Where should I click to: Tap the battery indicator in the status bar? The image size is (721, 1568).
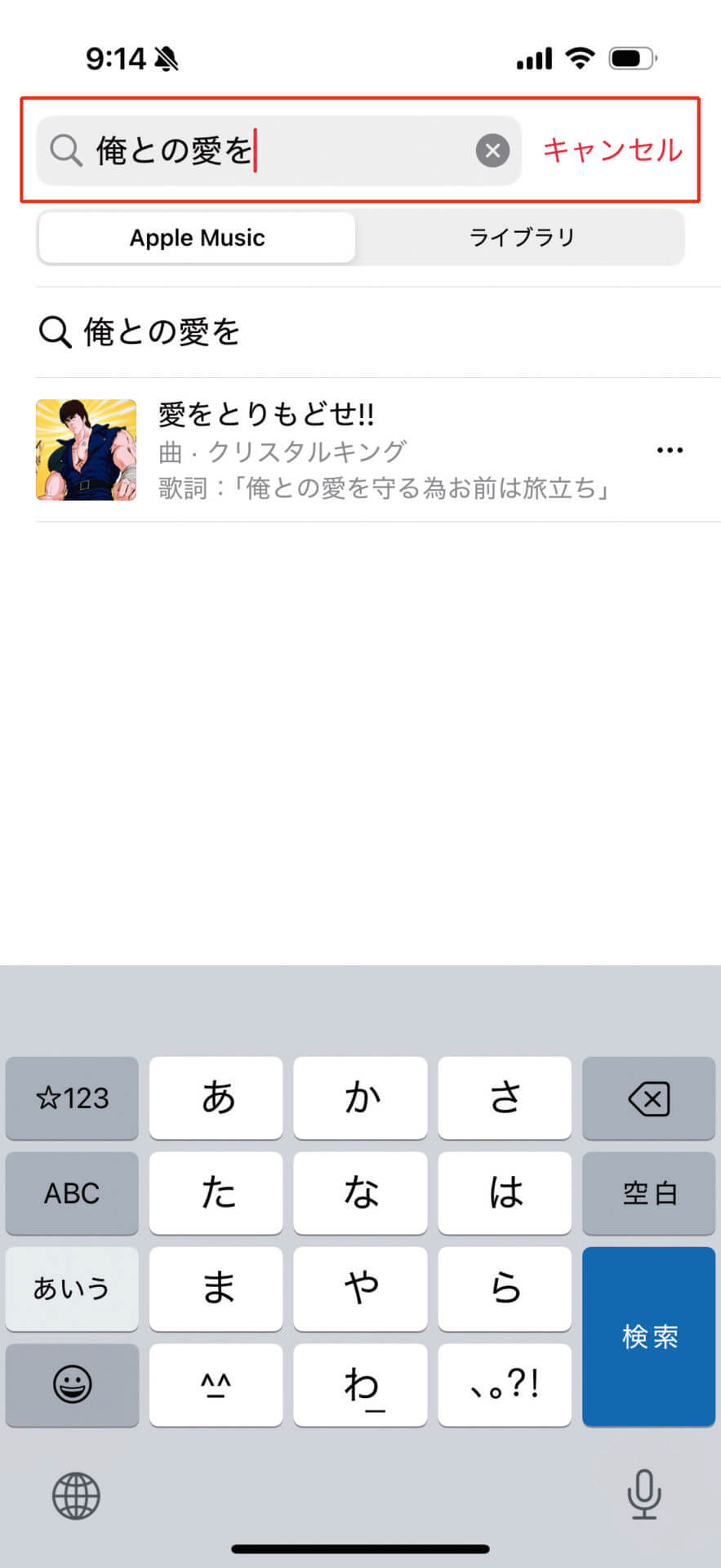(x=631, y=56)
